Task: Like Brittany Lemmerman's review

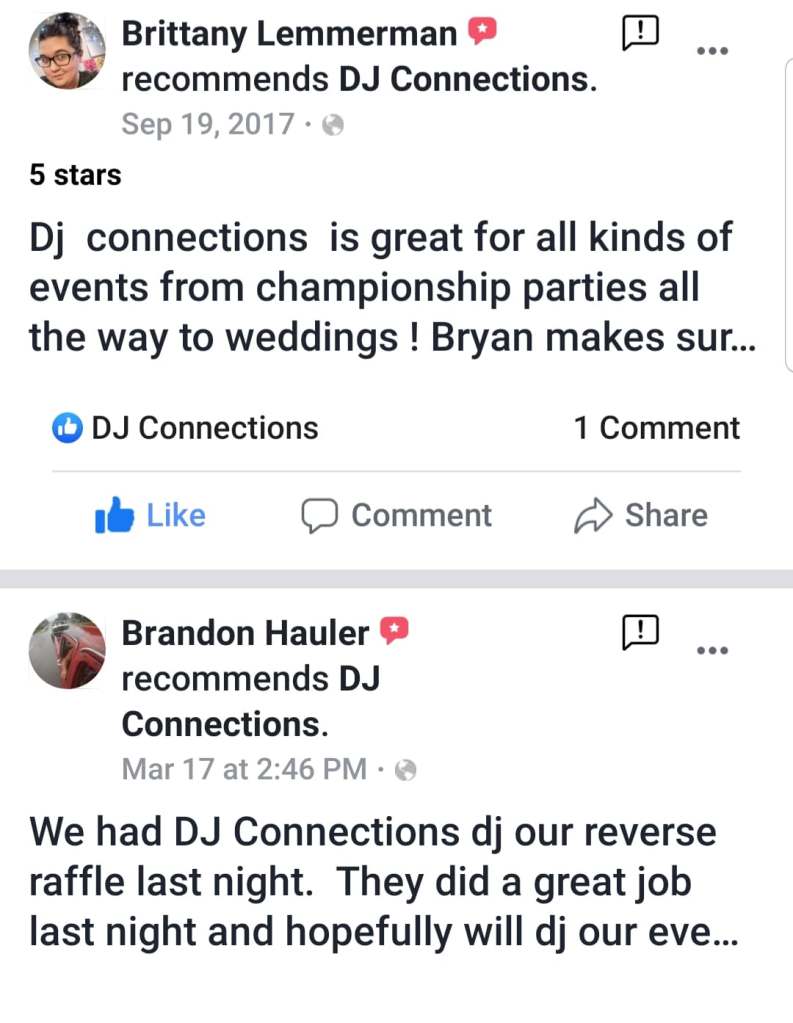Action: pyautogui.click(x=150, y=515)
